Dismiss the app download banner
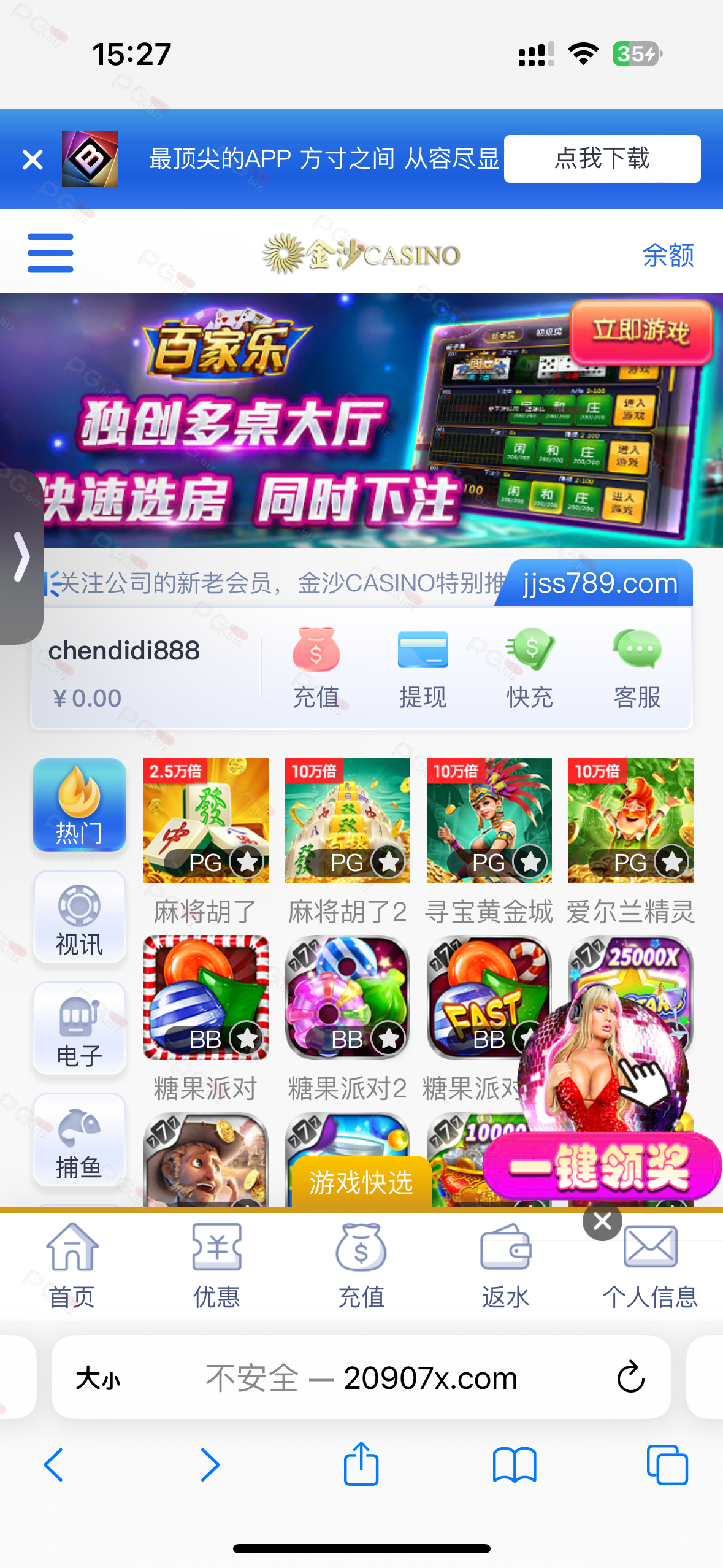This screenshot has height=1568, width=723. click(32, 159)
